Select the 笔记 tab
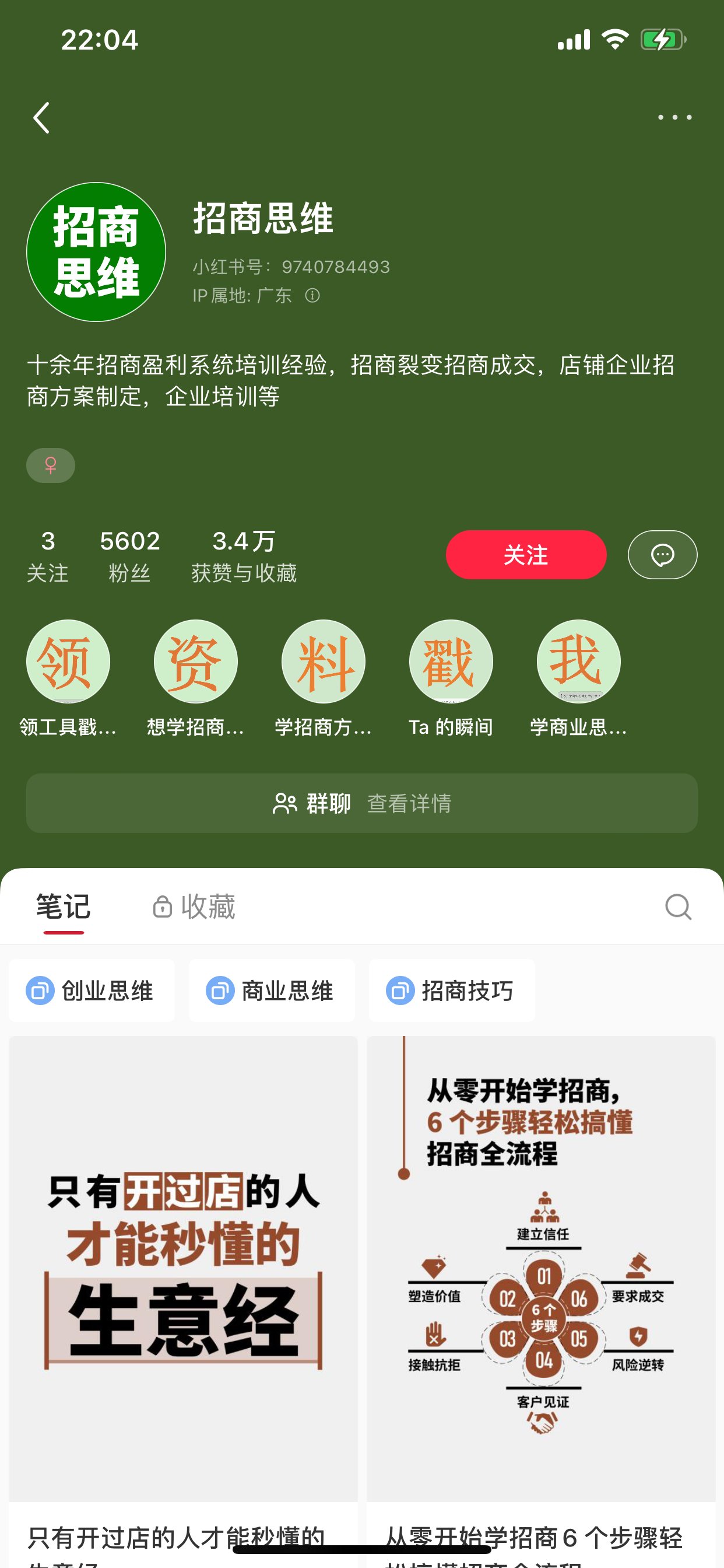 pyautogui.click(x=64, y=907)
